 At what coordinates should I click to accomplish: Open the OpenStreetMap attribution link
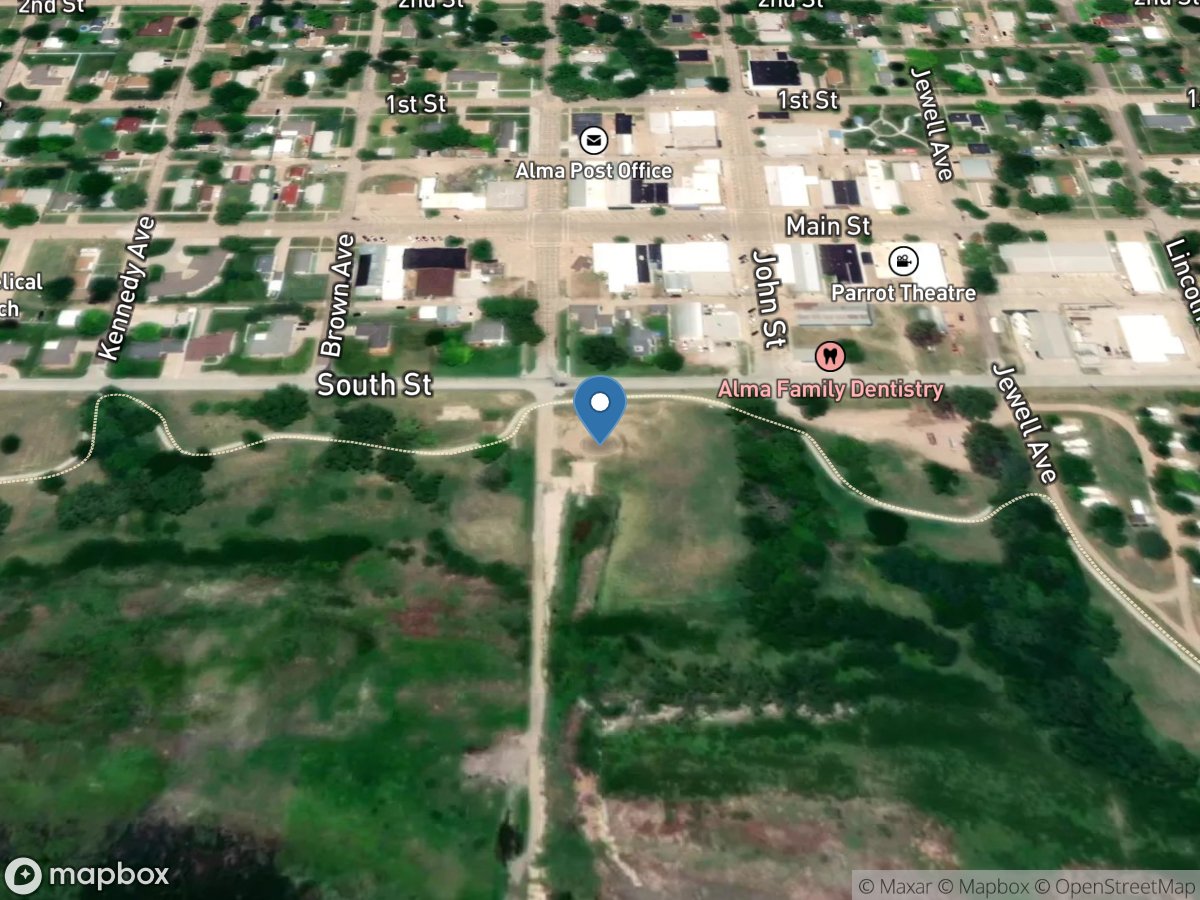point(1115,886)
